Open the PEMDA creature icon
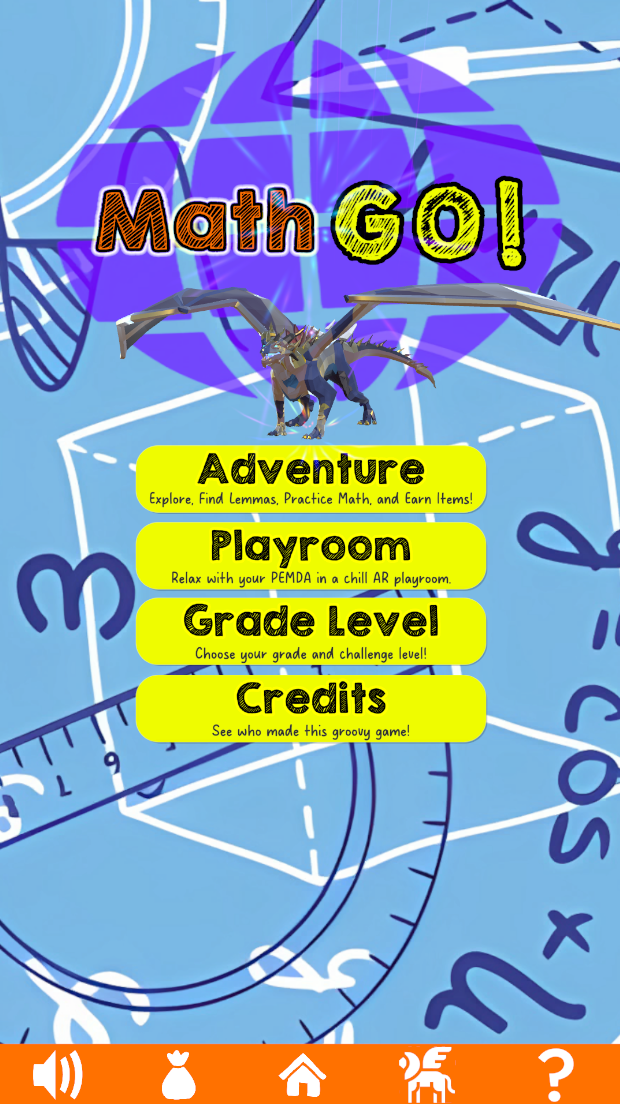Image resolution: width=620 pixels, height=1104 pixels. pos(427,1075)
